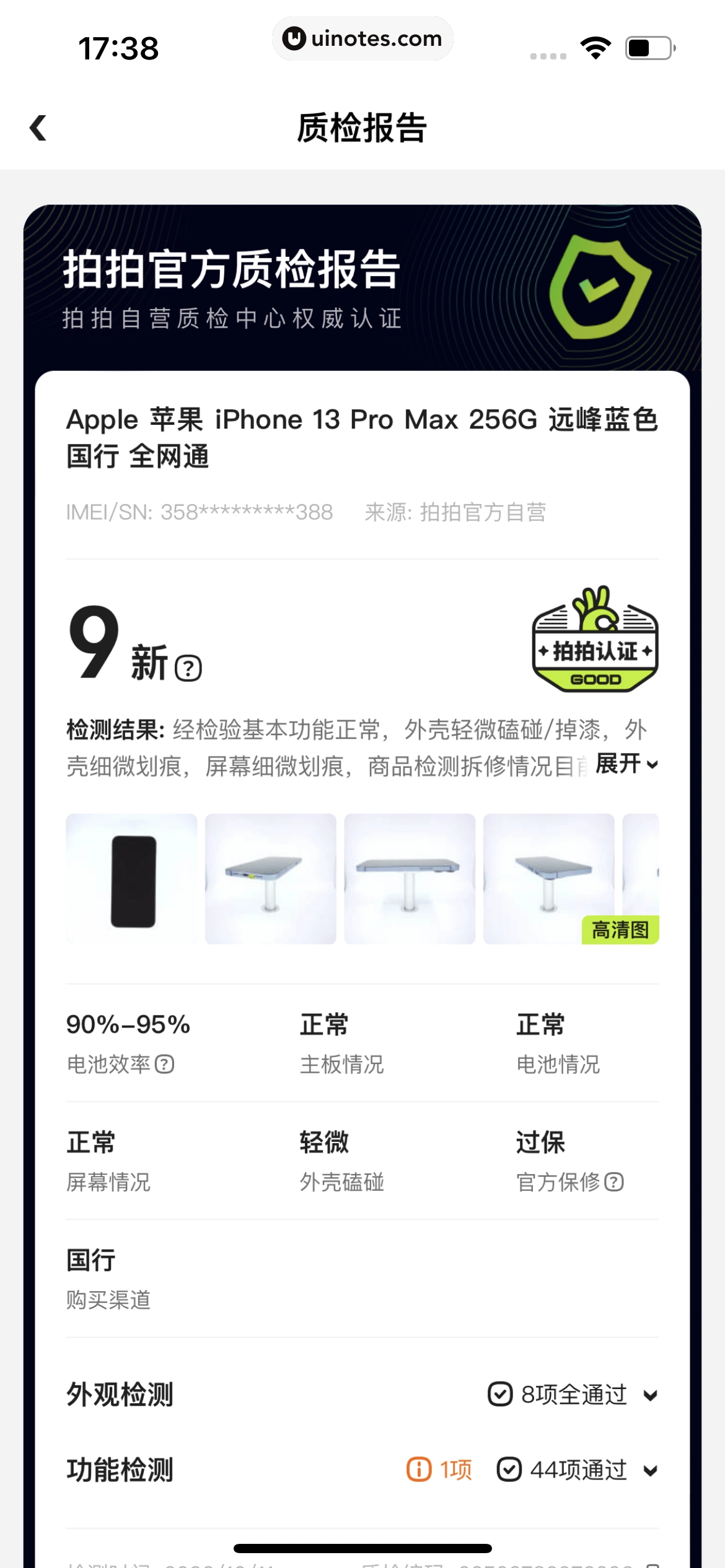This screenshot has width=725, height=1568.
Task: Tap the 质检报告 title bar
Action: pos(362,128)
